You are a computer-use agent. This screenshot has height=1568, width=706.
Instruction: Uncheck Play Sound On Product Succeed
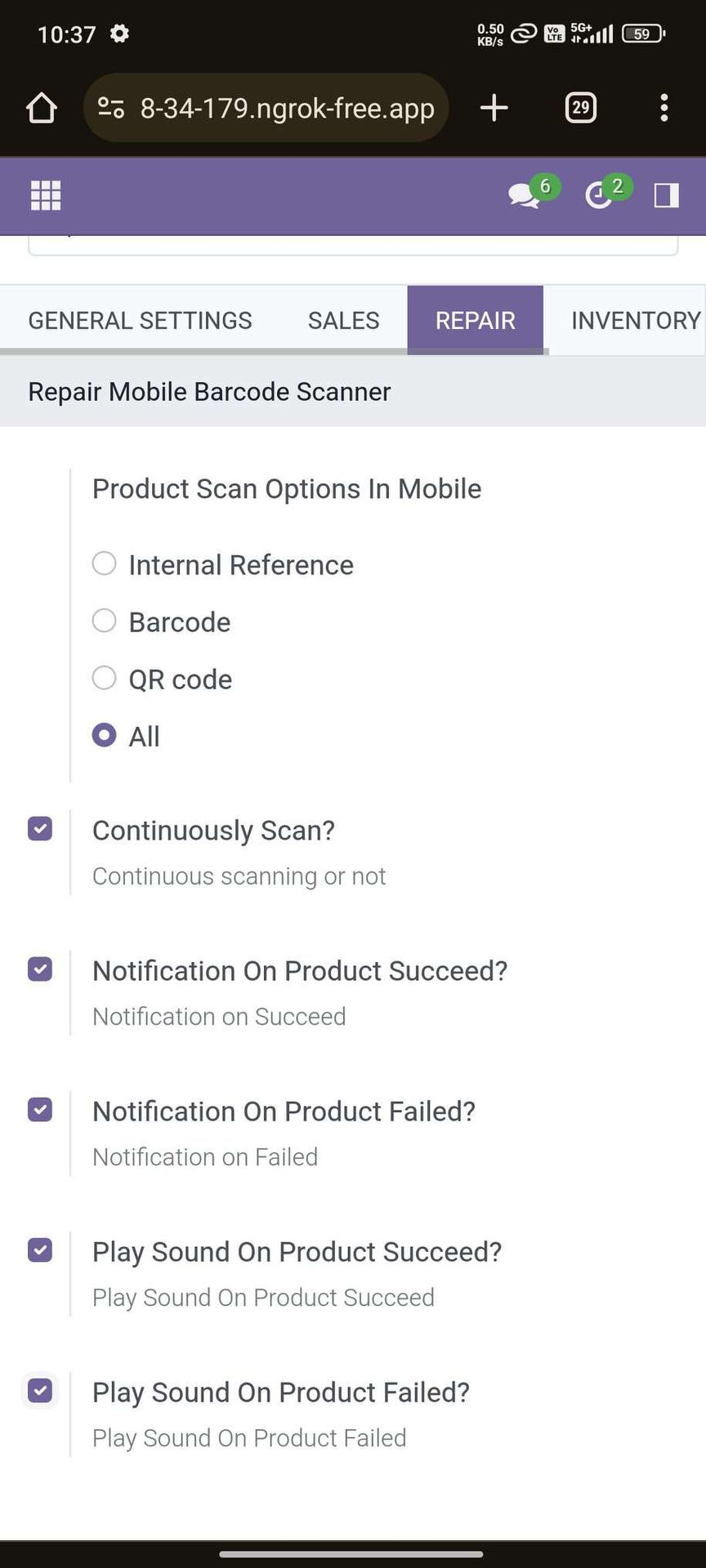pos(40,1250)
